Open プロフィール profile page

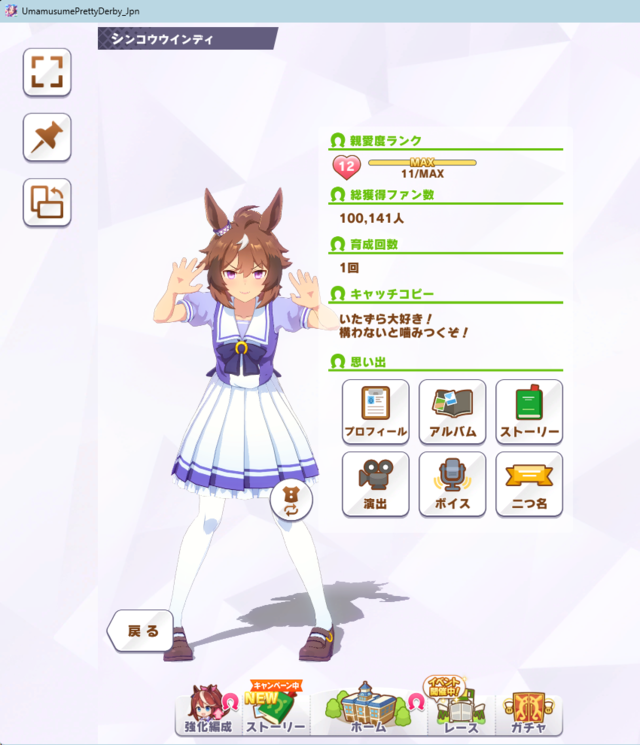[x=375, y=412]
